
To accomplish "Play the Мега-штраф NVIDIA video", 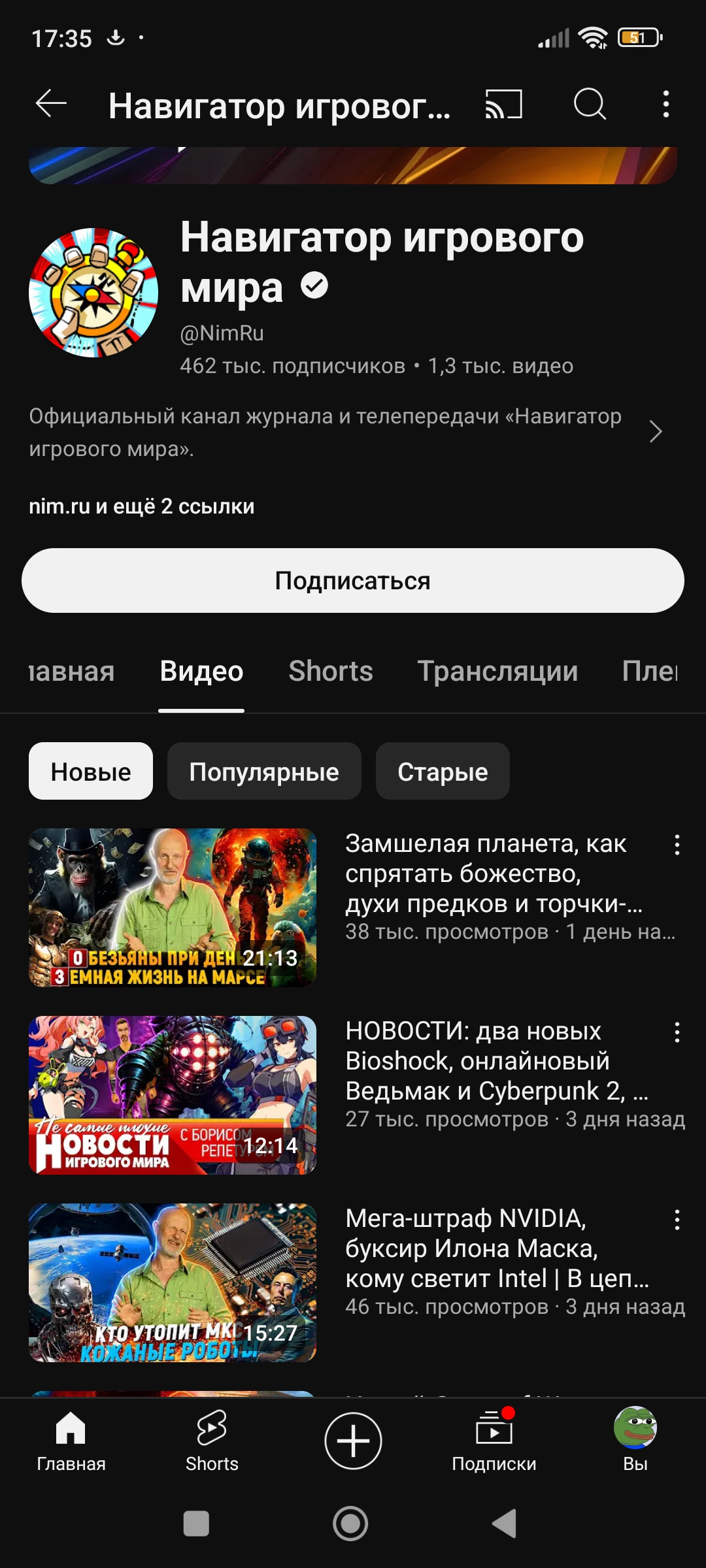I will pos(173,1282).
